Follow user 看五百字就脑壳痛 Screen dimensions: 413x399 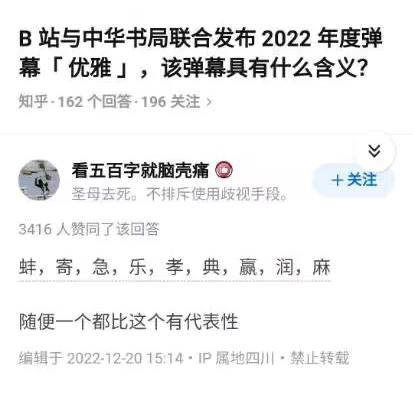pos(354,180)
